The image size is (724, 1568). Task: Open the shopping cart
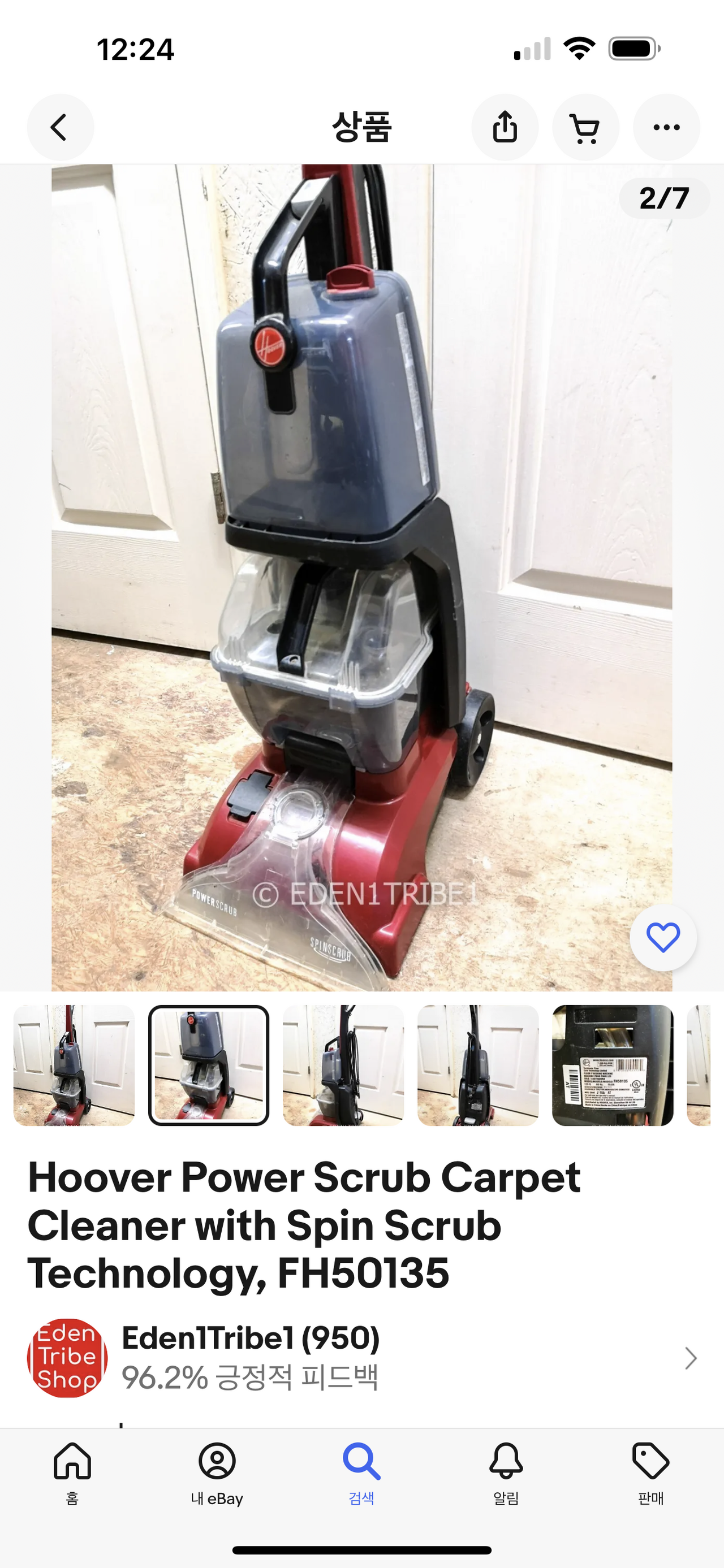(x=585, y=127)
